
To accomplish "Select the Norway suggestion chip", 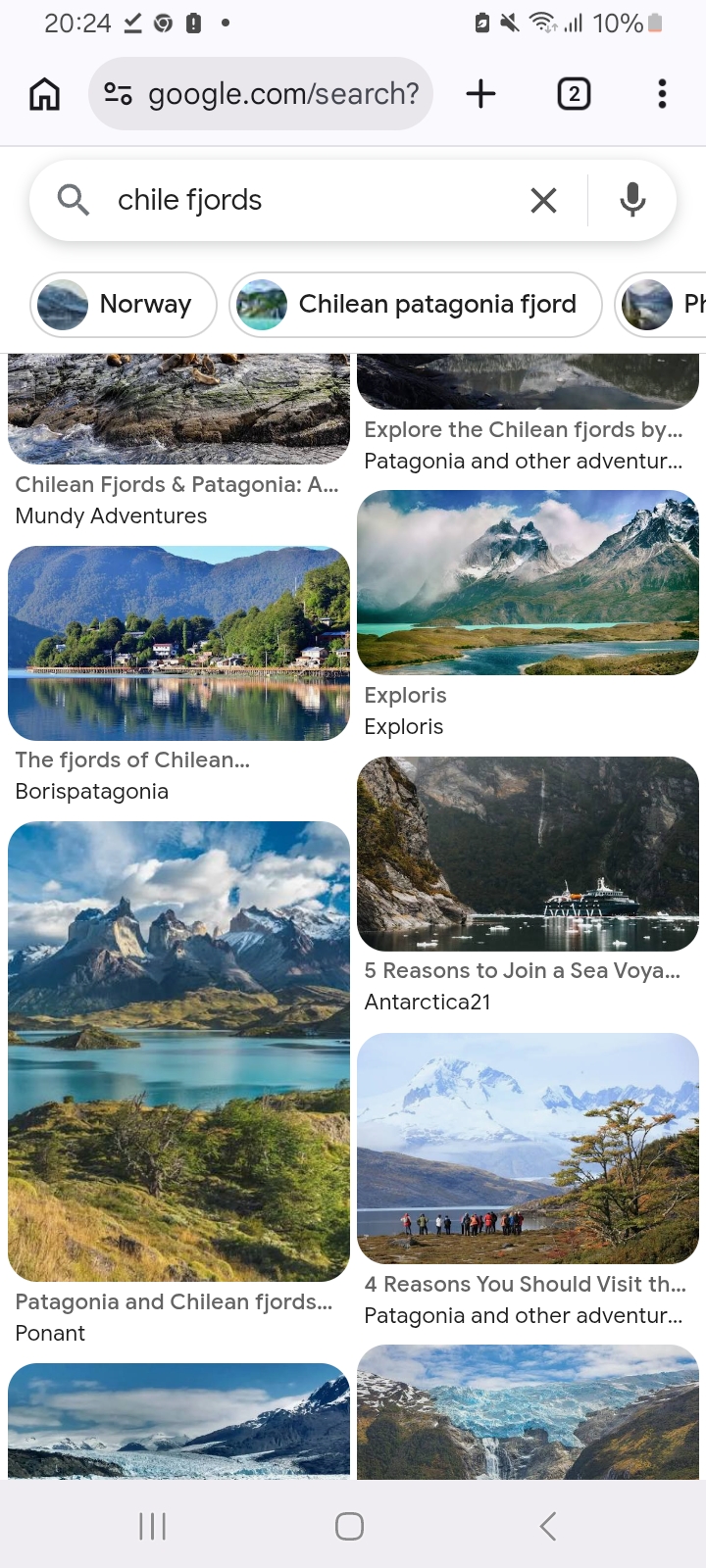I will pos(124,305).
